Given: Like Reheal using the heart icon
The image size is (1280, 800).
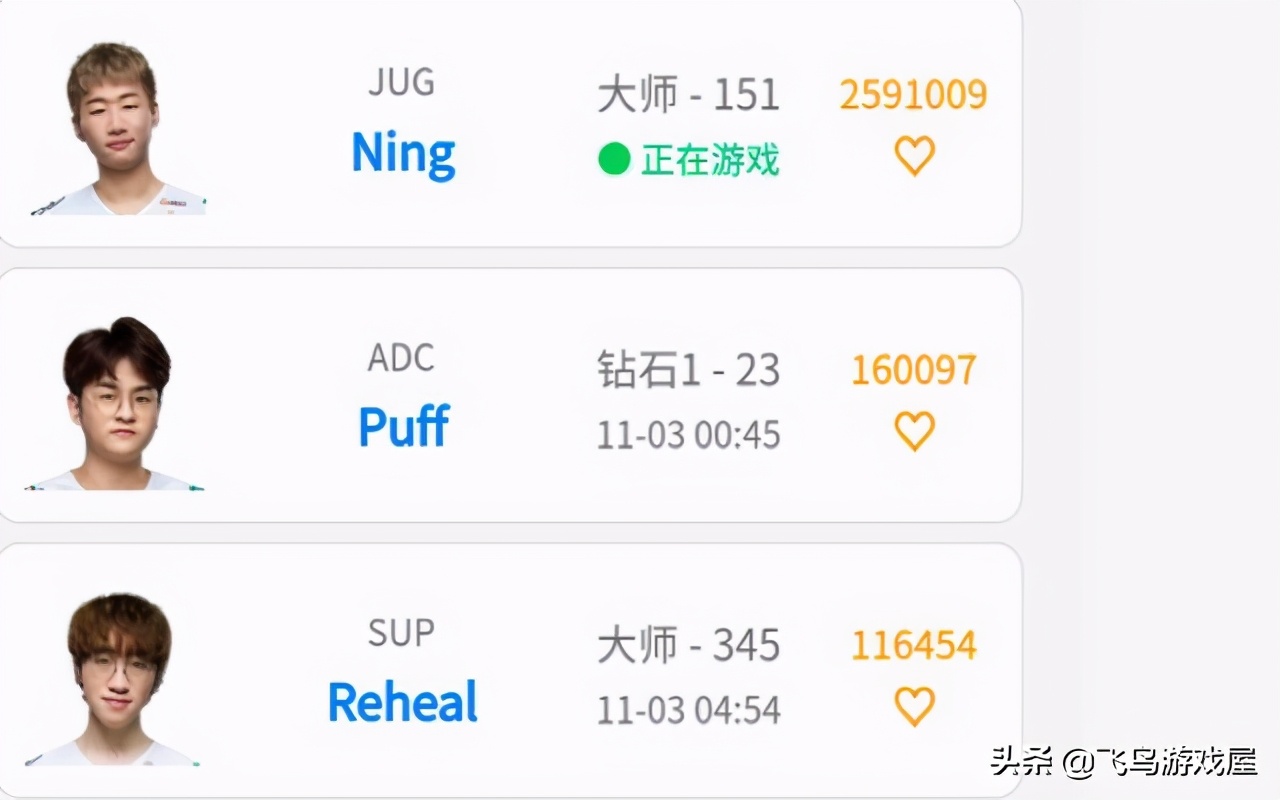Looking at the screenshot, I should [914, 707].
